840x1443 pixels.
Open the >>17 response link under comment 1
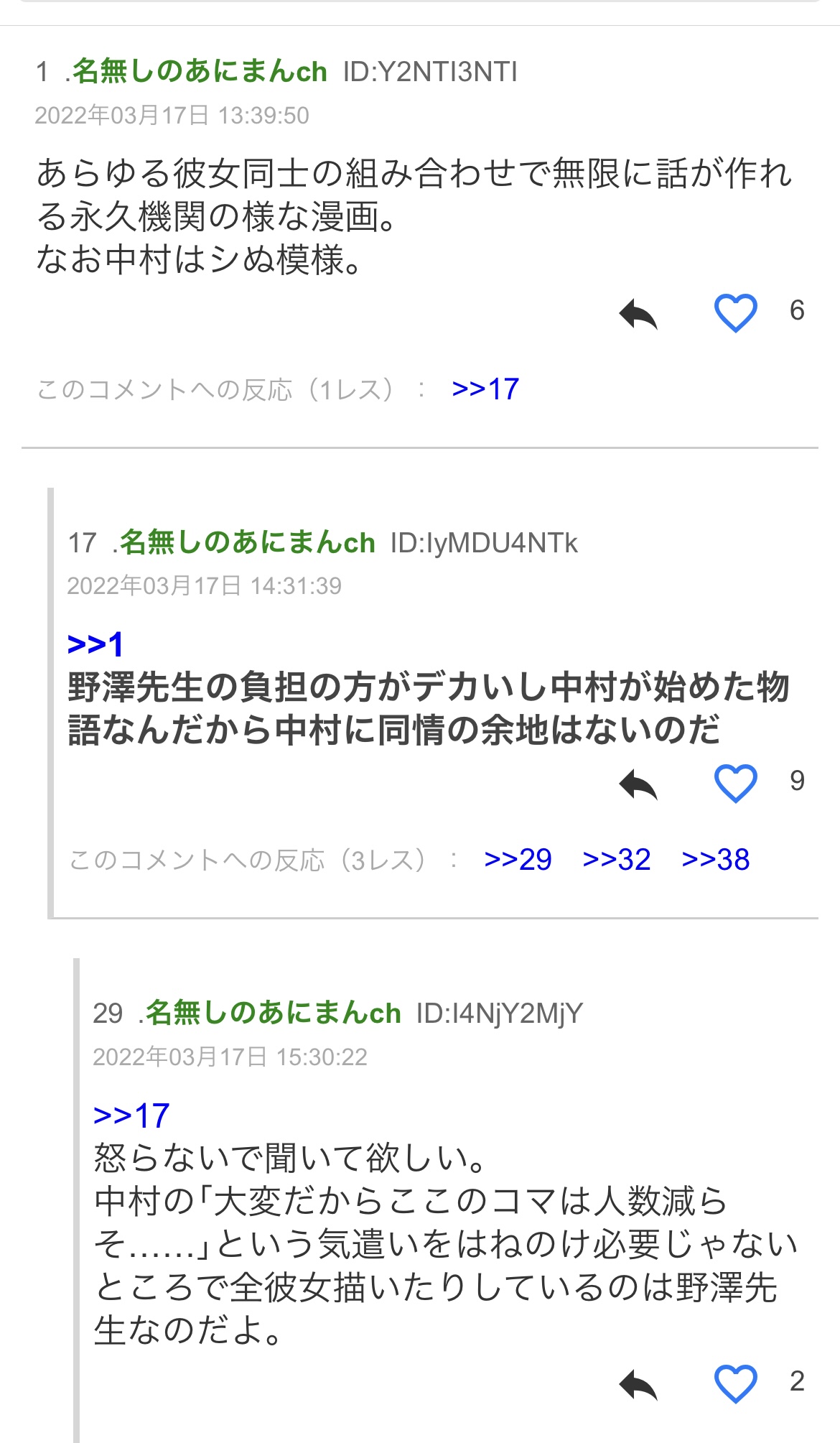click(x=485, y=389)
